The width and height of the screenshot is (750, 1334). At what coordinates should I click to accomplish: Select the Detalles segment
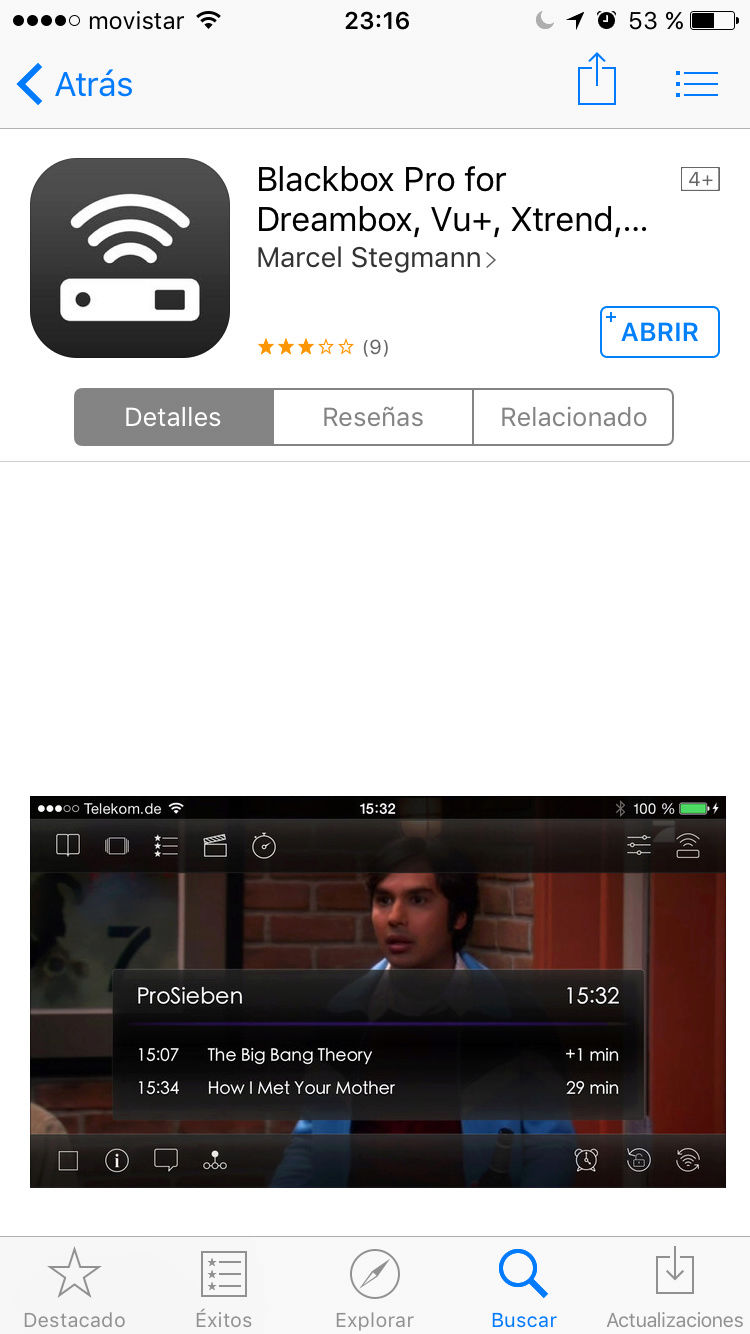(173, 417)
